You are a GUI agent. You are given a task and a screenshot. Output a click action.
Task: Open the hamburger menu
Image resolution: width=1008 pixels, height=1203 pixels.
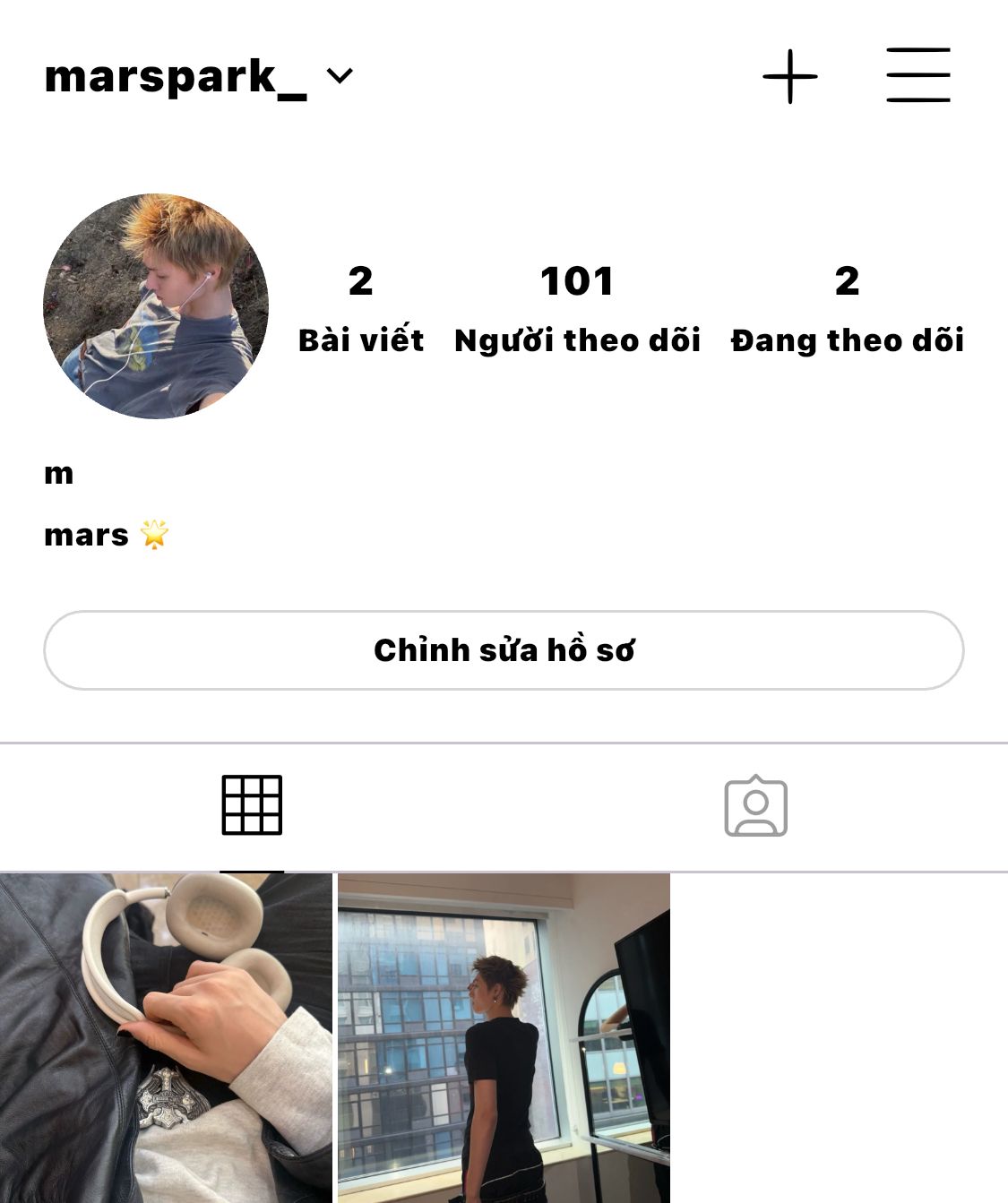pos(918,75)
